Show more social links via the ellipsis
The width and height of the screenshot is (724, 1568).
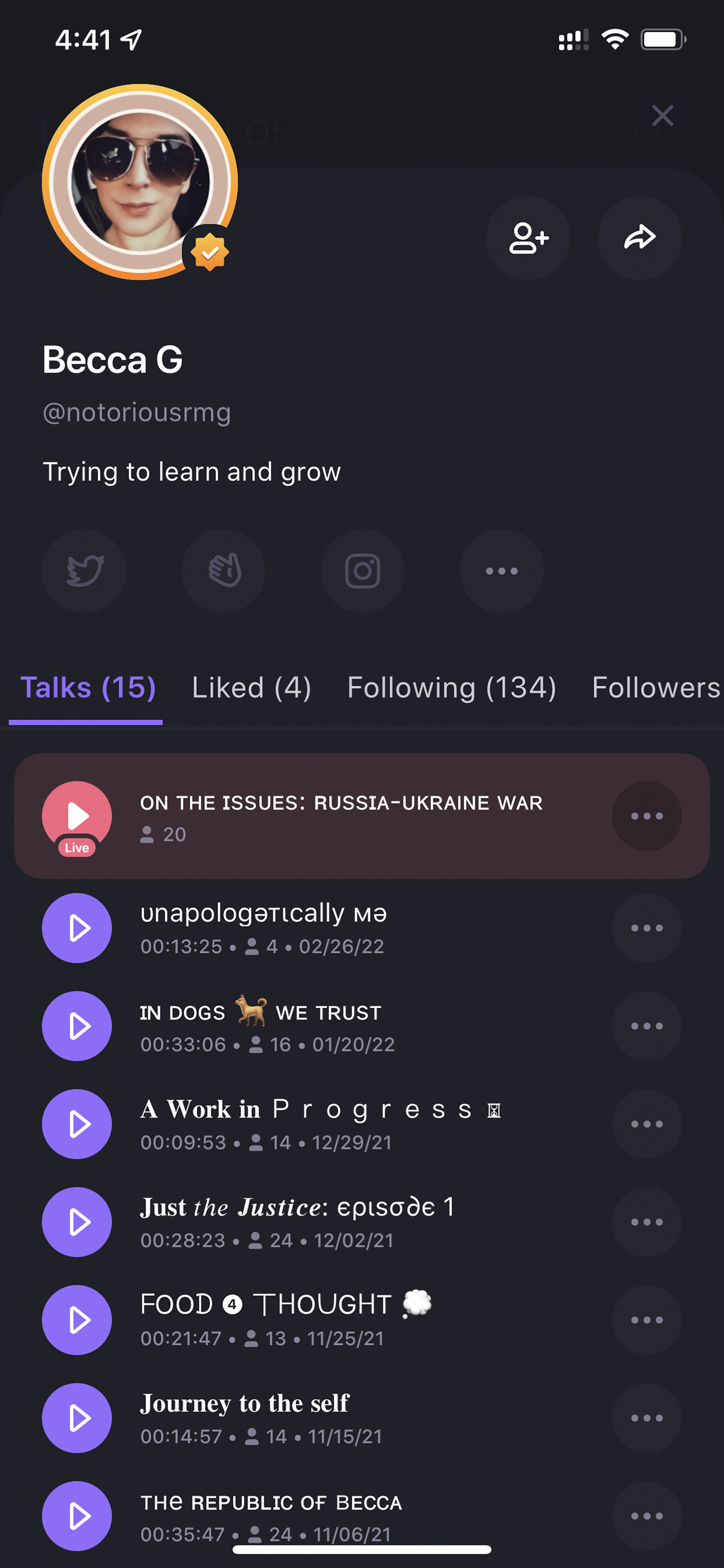pos(502,570)
